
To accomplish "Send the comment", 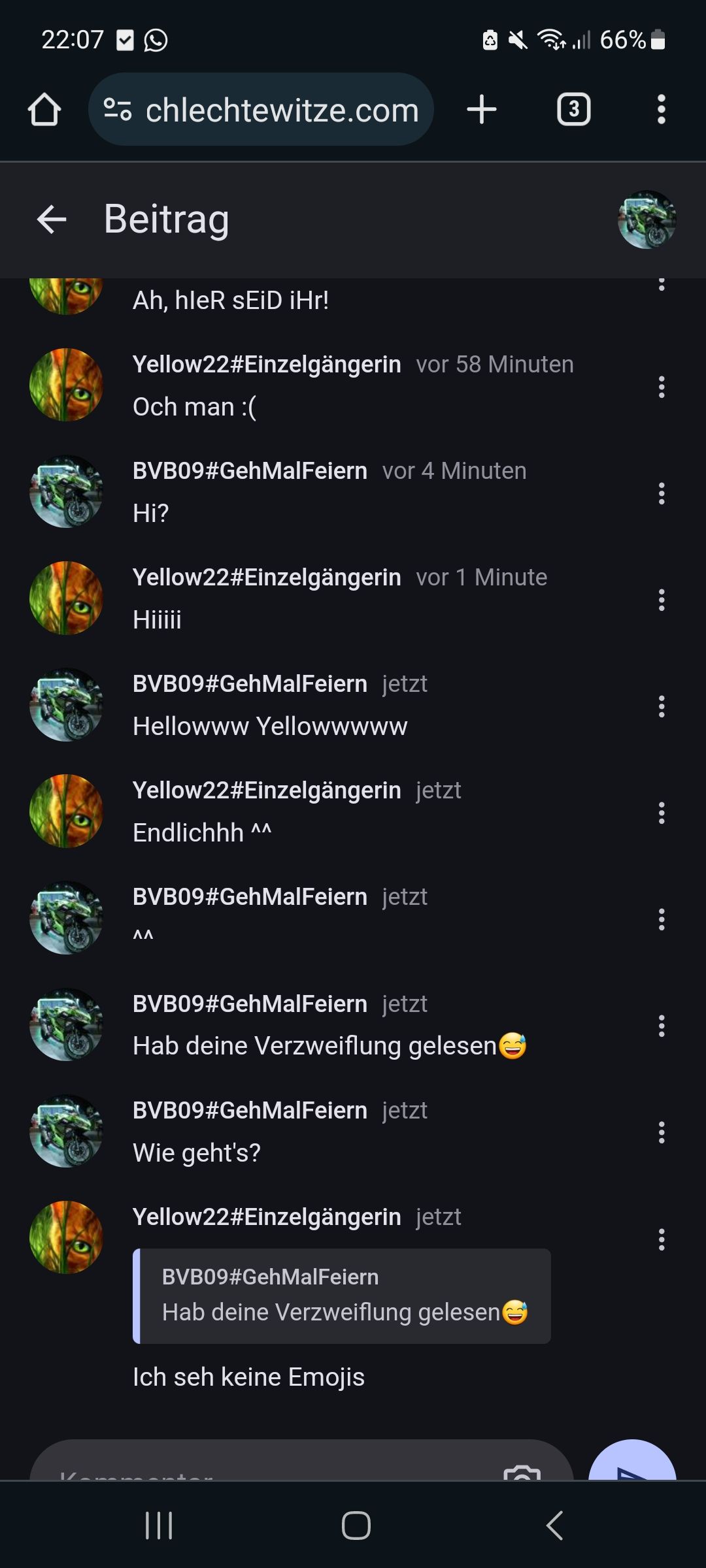I will click(632, 1461).
